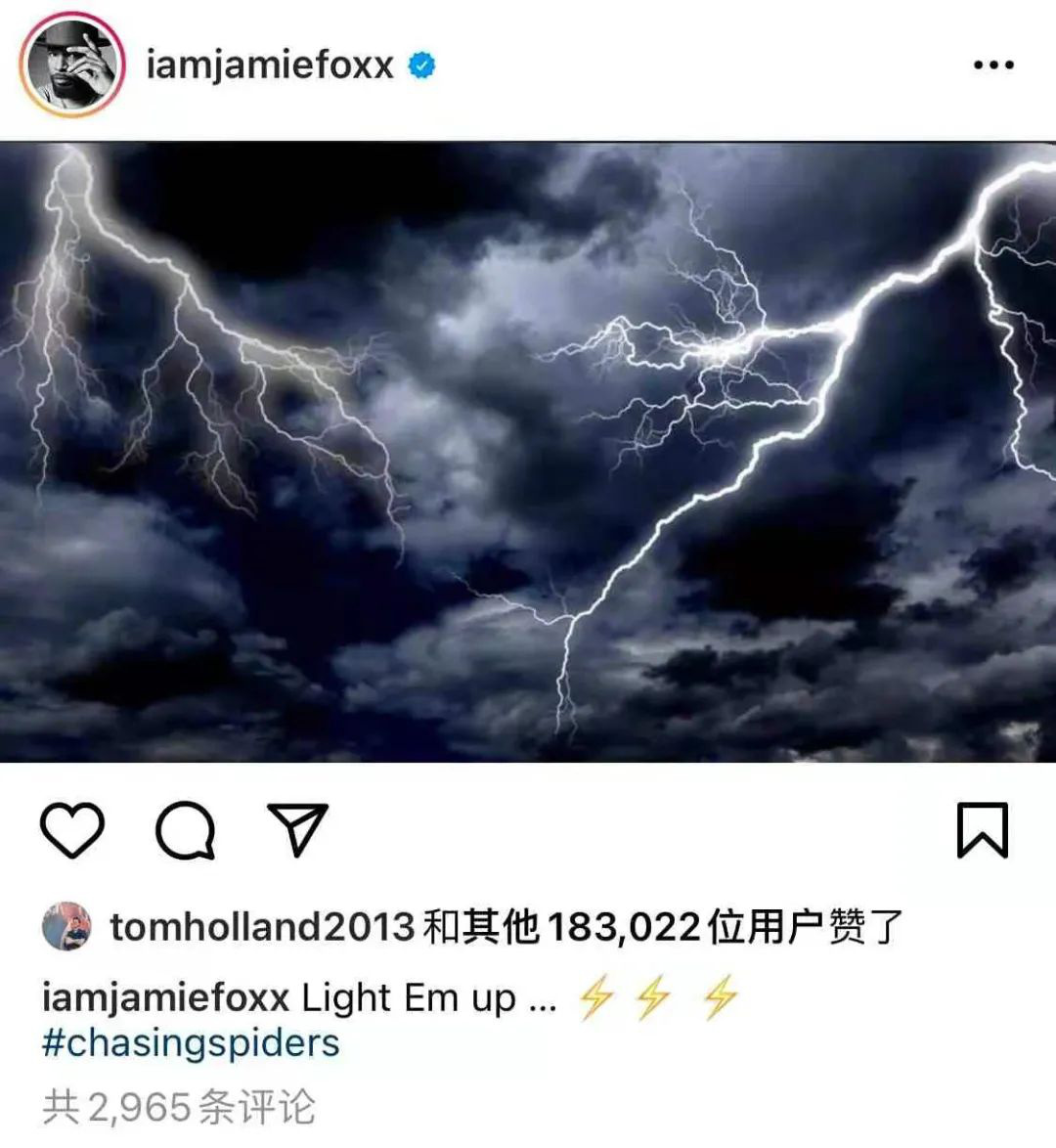This screenshot has width=1056, height=1148.
Task: Open the iamjamiefoxx username in the post header
Action: 270,66
